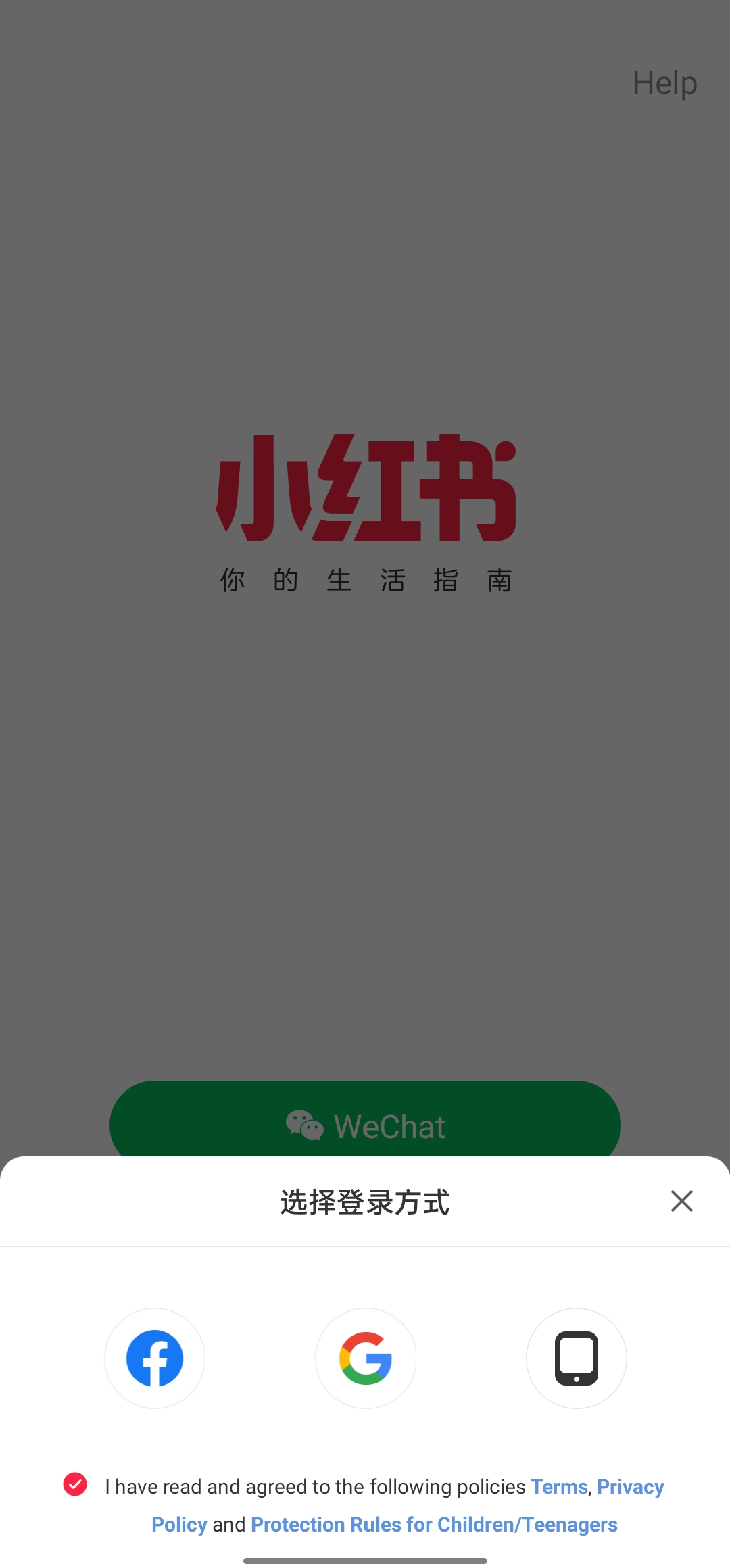Image resolution: width=730 pixels, height=1568 pixels.
Task: Open the Privacy Policy link
Action: pyautogui.click(x=630, y=1487)
